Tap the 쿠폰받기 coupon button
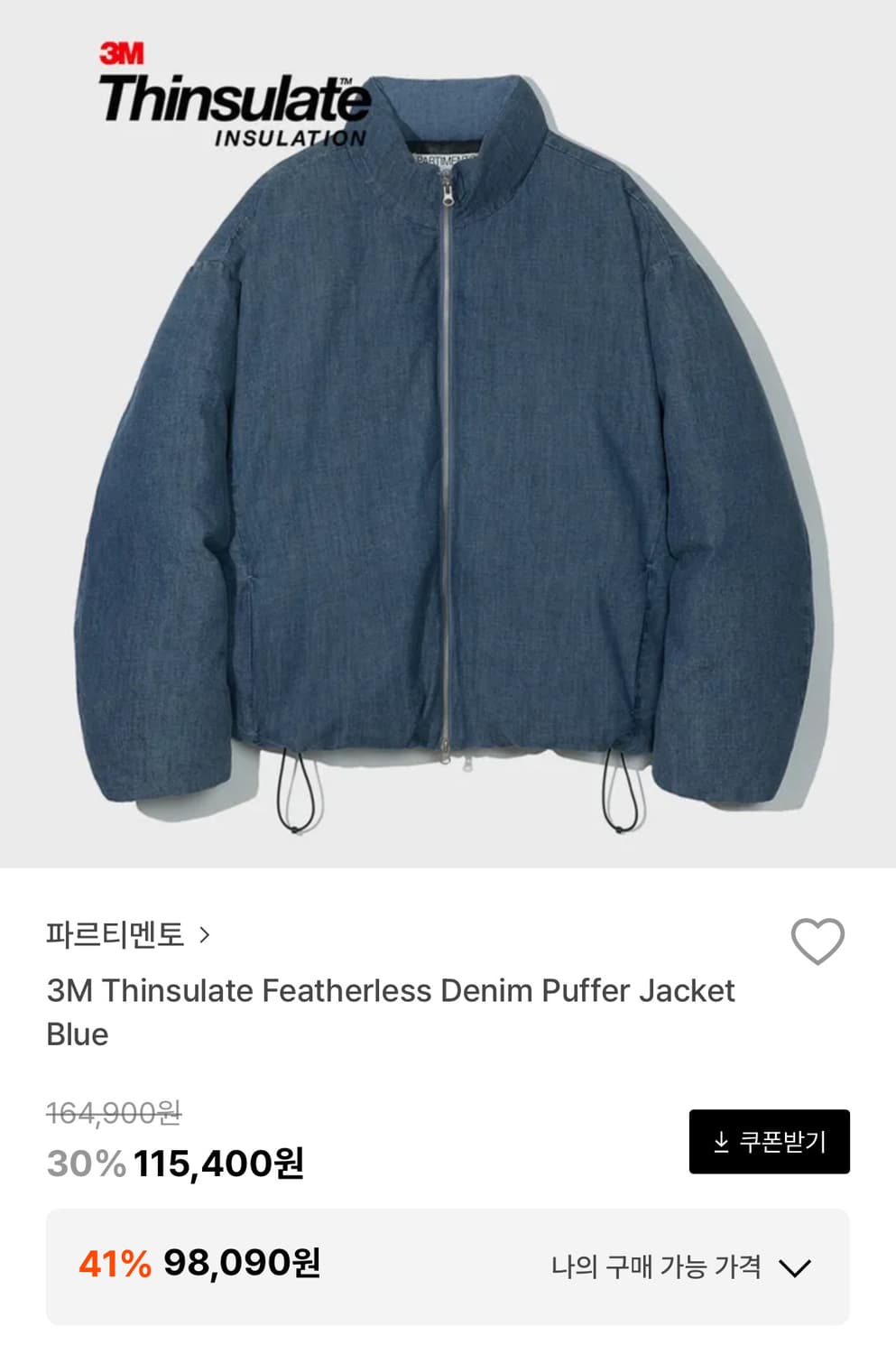The image size is (896, 1354). 769,1141
